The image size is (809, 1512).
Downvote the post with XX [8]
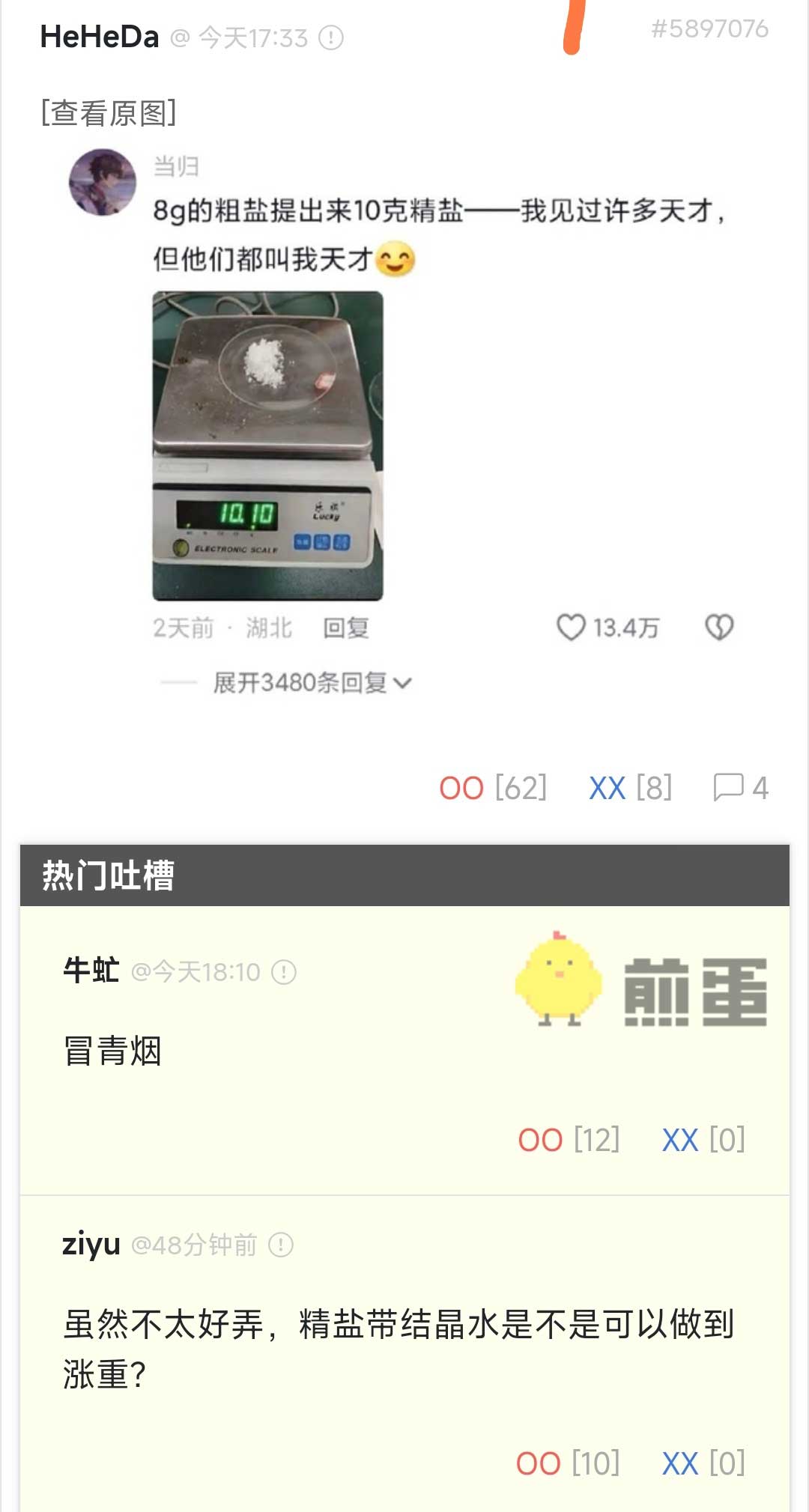[629, 788]
